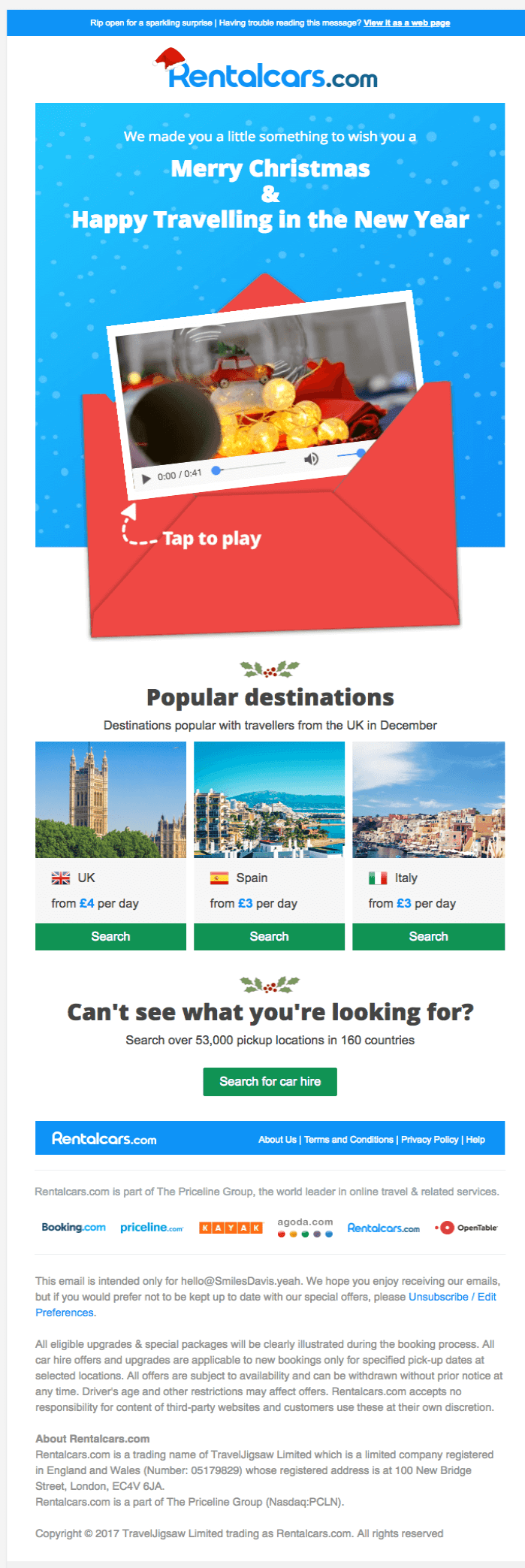The width and height of the screenshot is (525, 1568).
Task: Open the About Us link
Action: tap(277, 1139)
